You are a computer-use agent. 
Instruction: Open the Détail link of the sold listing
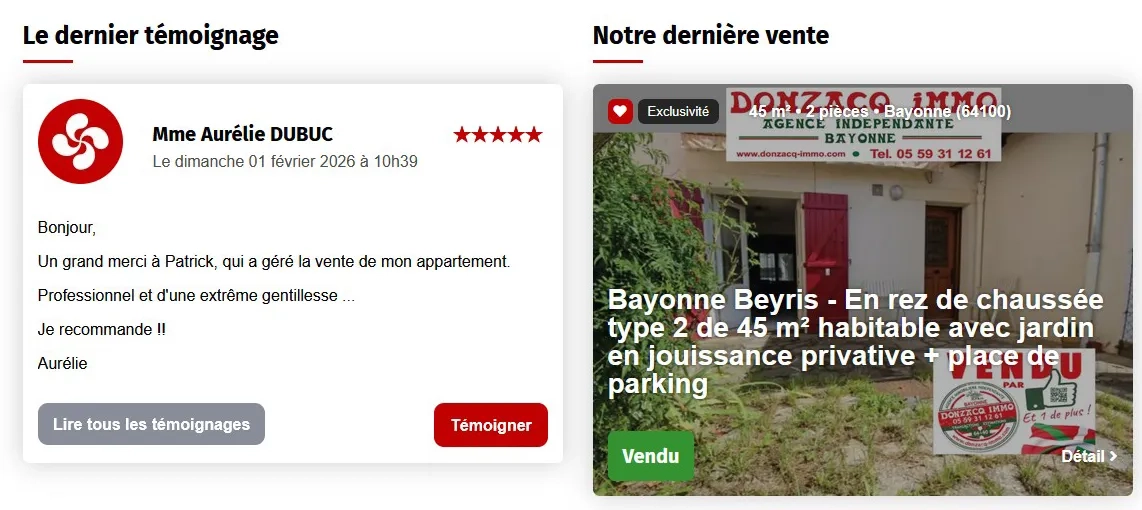1088,456
